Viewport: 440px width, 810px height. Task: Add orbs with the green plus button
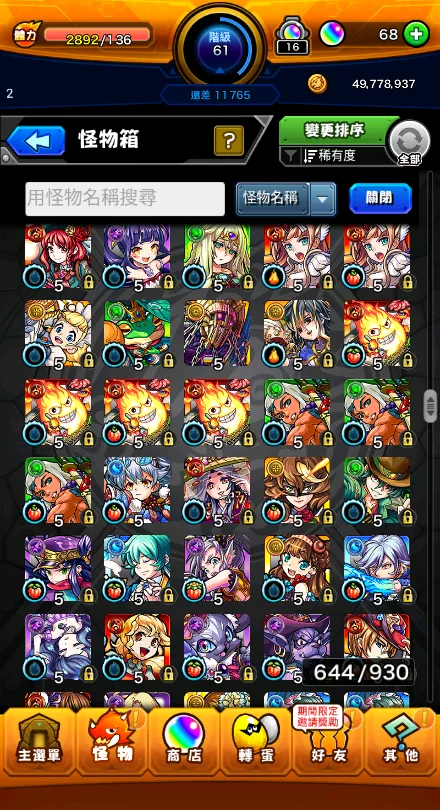416,34
